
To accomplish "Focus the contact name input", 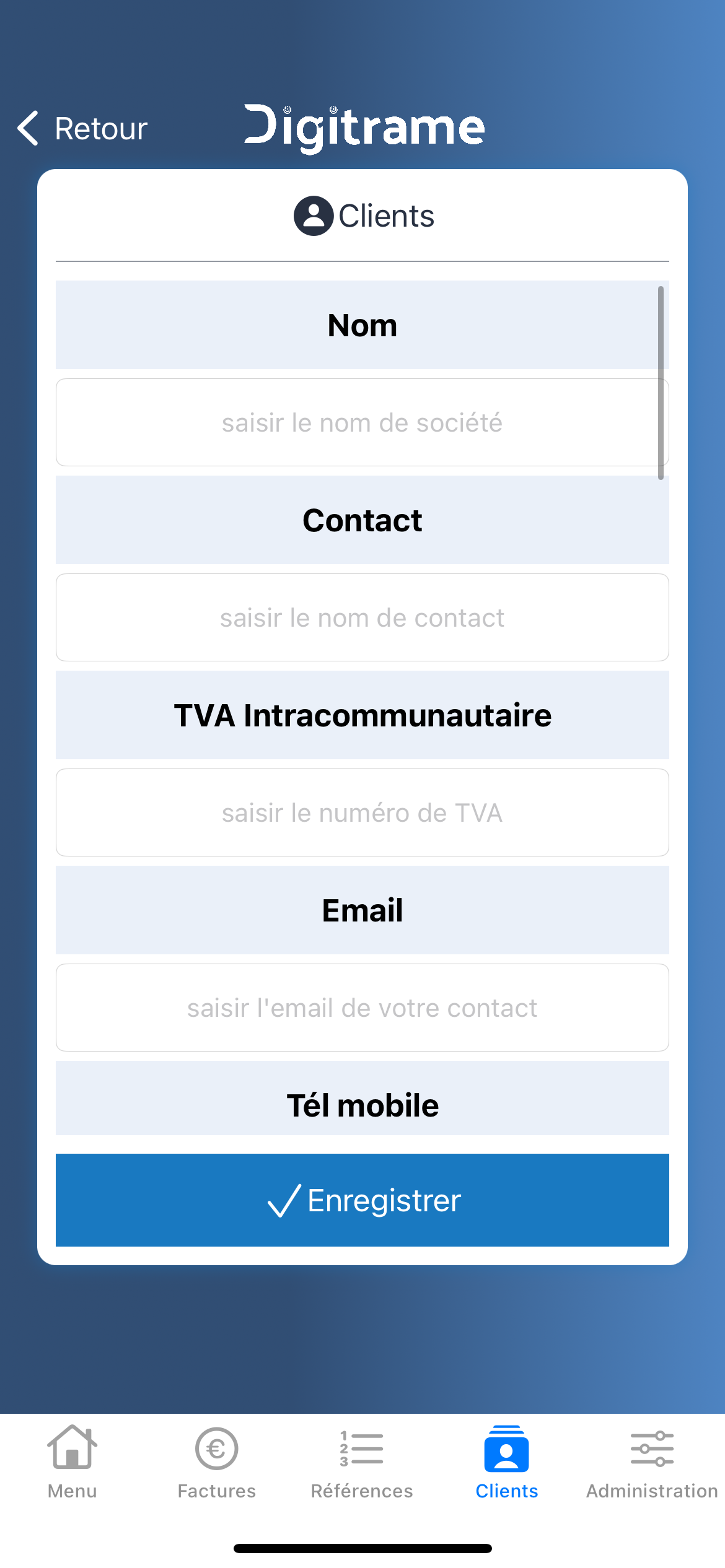I will [x=362, y=617].
